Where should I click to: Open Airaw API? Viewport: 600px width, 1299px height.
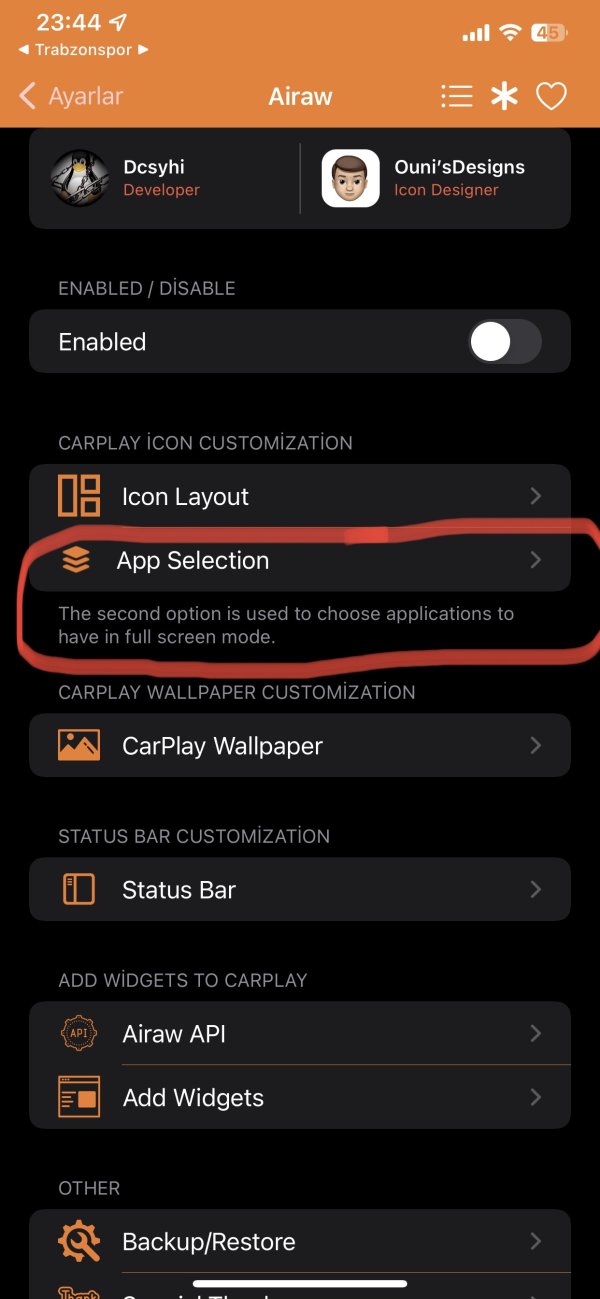tap(300, 1034)
